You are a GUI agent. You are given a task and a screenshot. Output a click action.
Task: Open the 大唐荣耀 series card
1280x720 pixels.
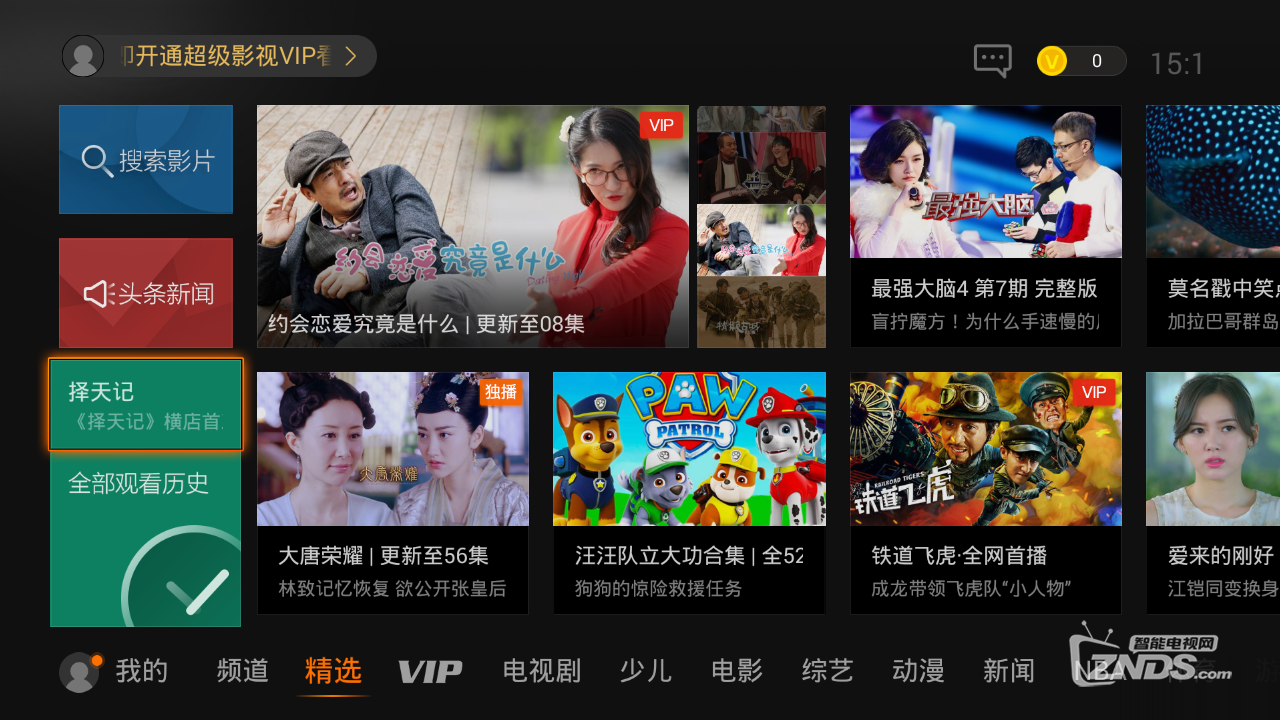[x=392, y=492]
